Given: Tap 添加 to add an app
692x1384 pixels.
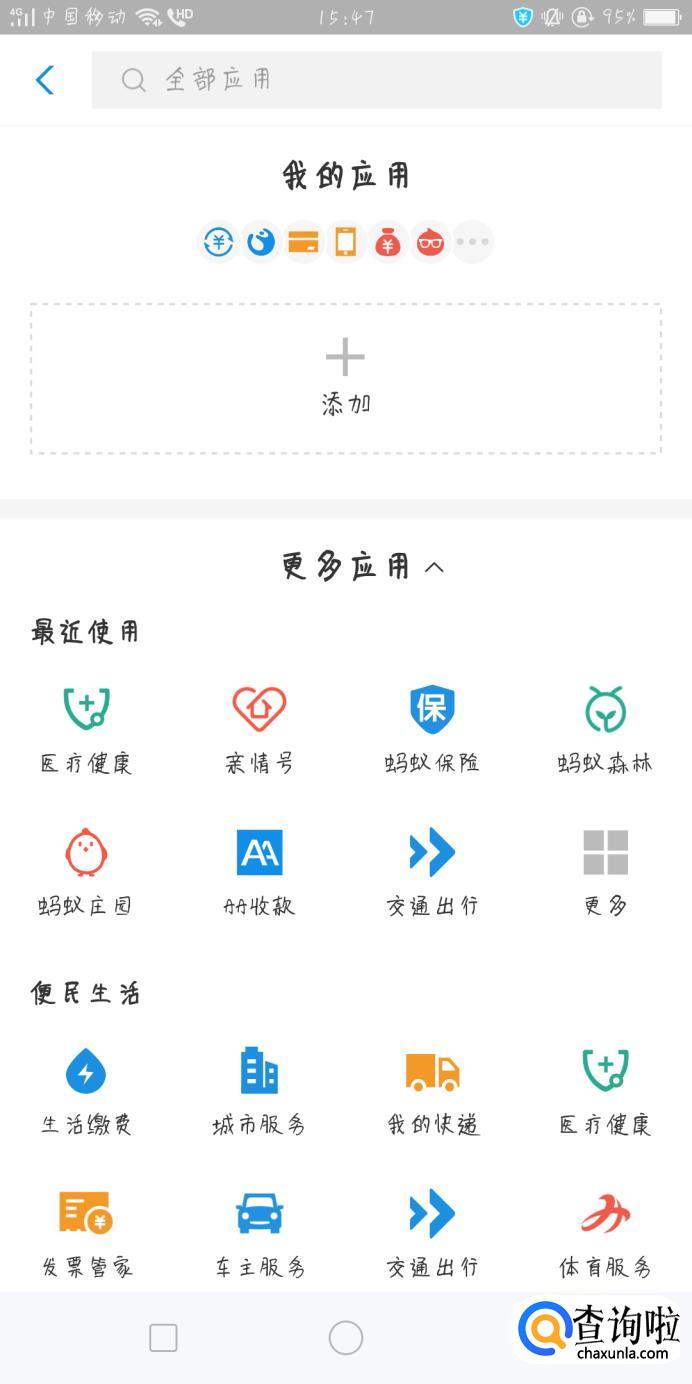Looking at the screenshot, I should point(345,378).
